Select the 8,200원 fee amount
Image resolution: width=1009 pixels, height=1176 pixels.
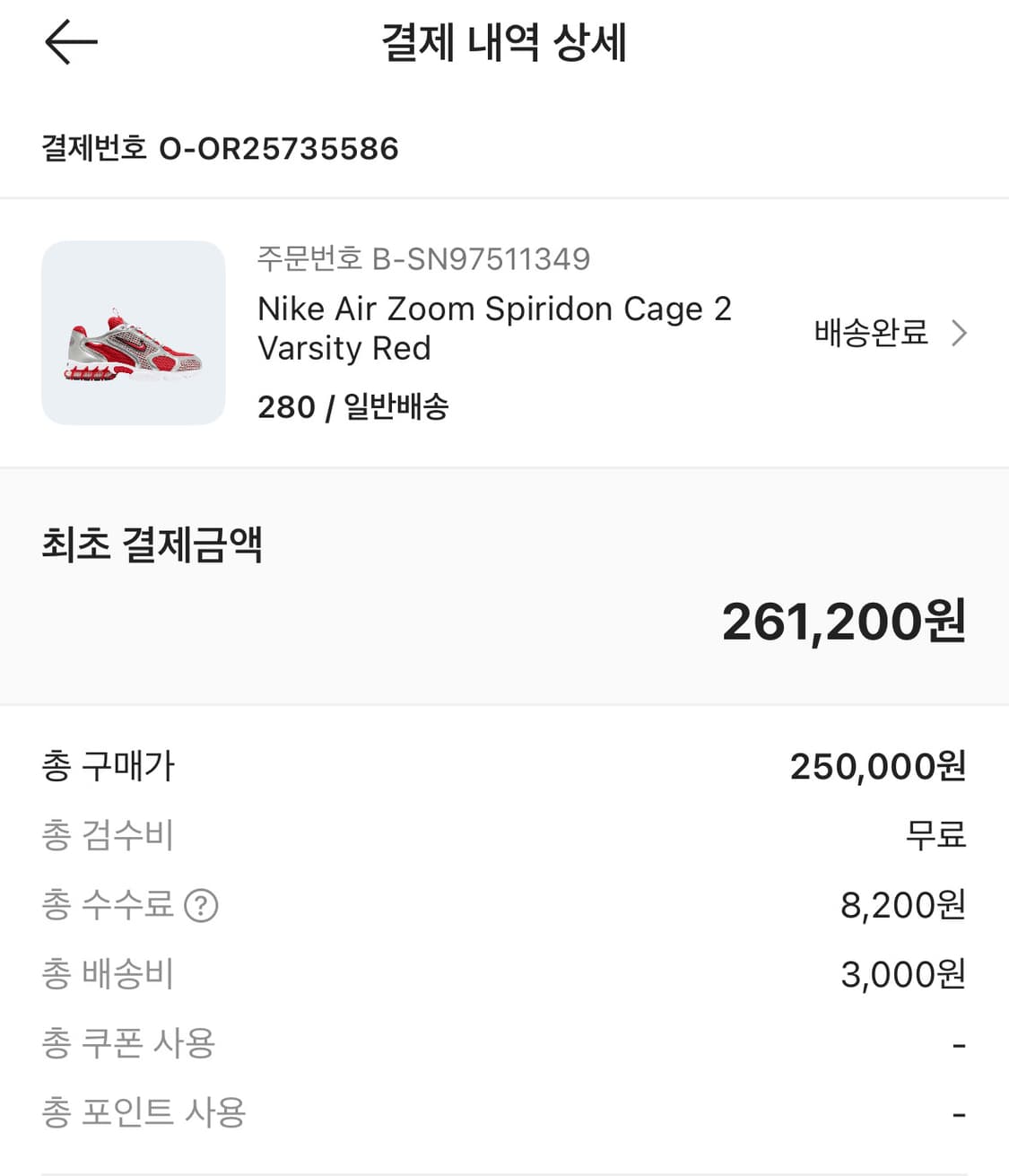pos(900,905)
